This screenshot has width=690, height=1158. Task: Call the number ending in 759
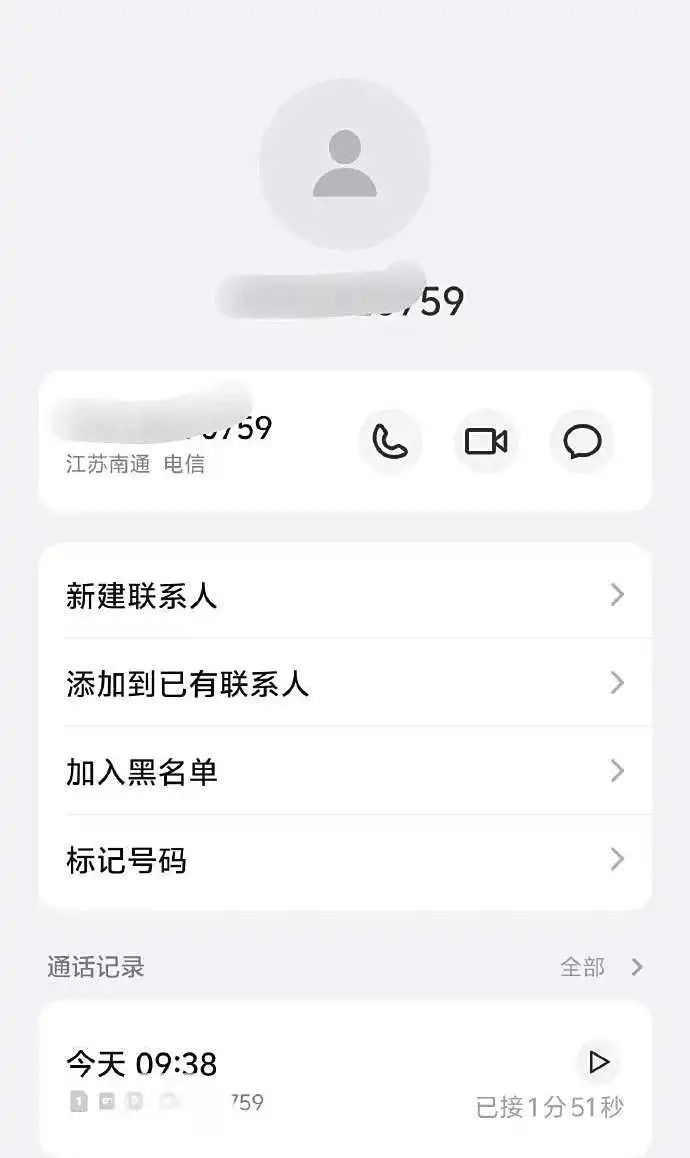pos(390,441)
